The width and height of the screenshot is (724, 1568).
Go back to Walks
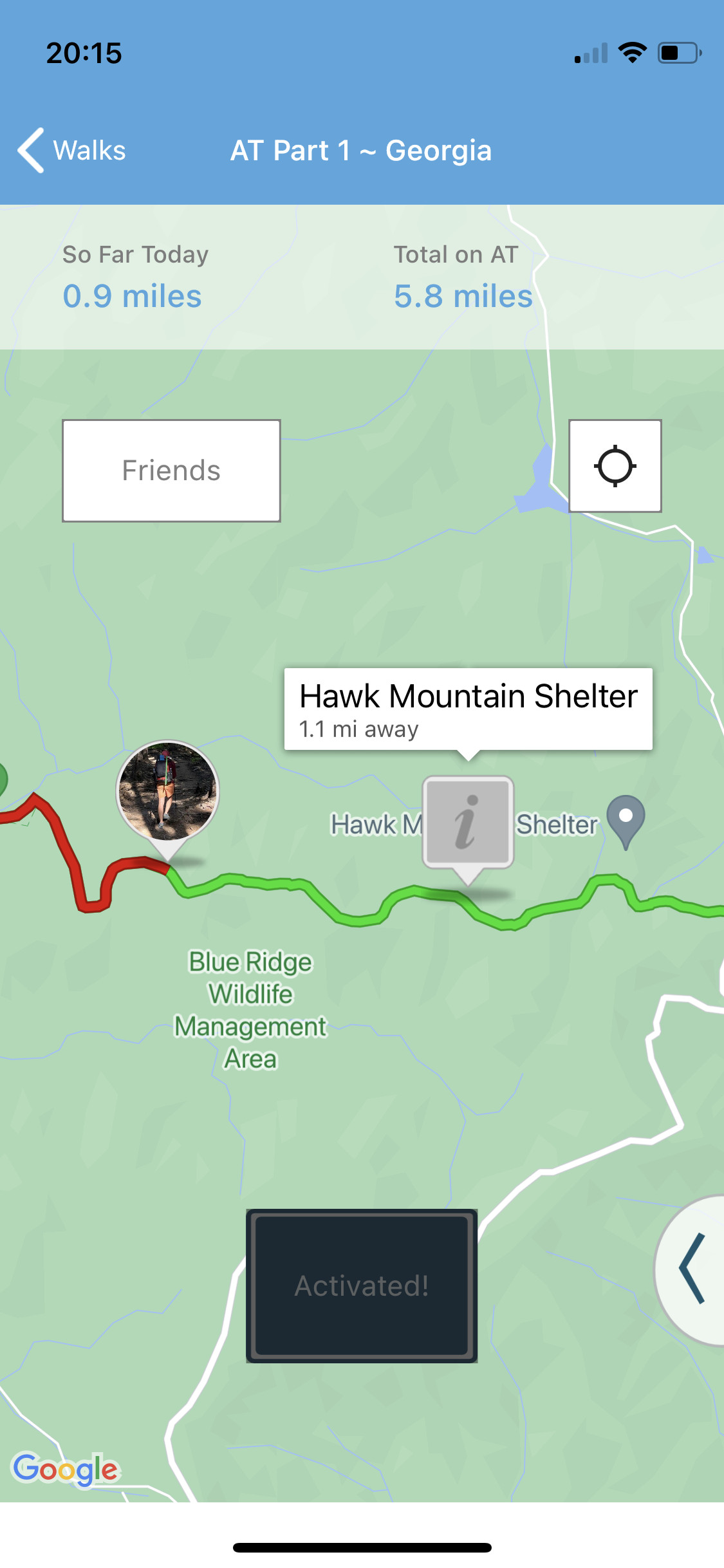click(x=72, y=151)
